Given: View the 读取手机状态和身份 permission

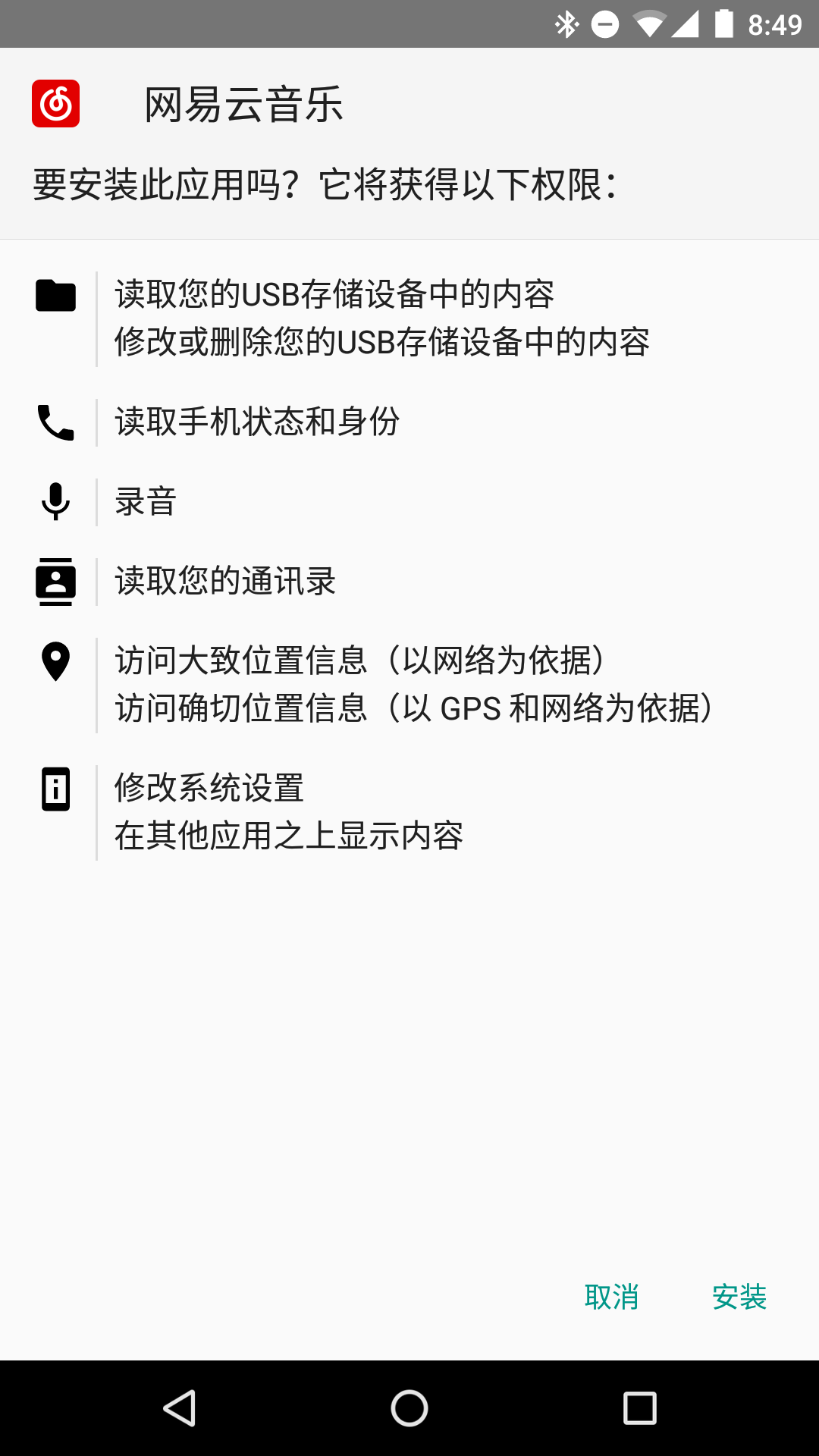Looking at the screenshot, I should click(x=409, y=422).
